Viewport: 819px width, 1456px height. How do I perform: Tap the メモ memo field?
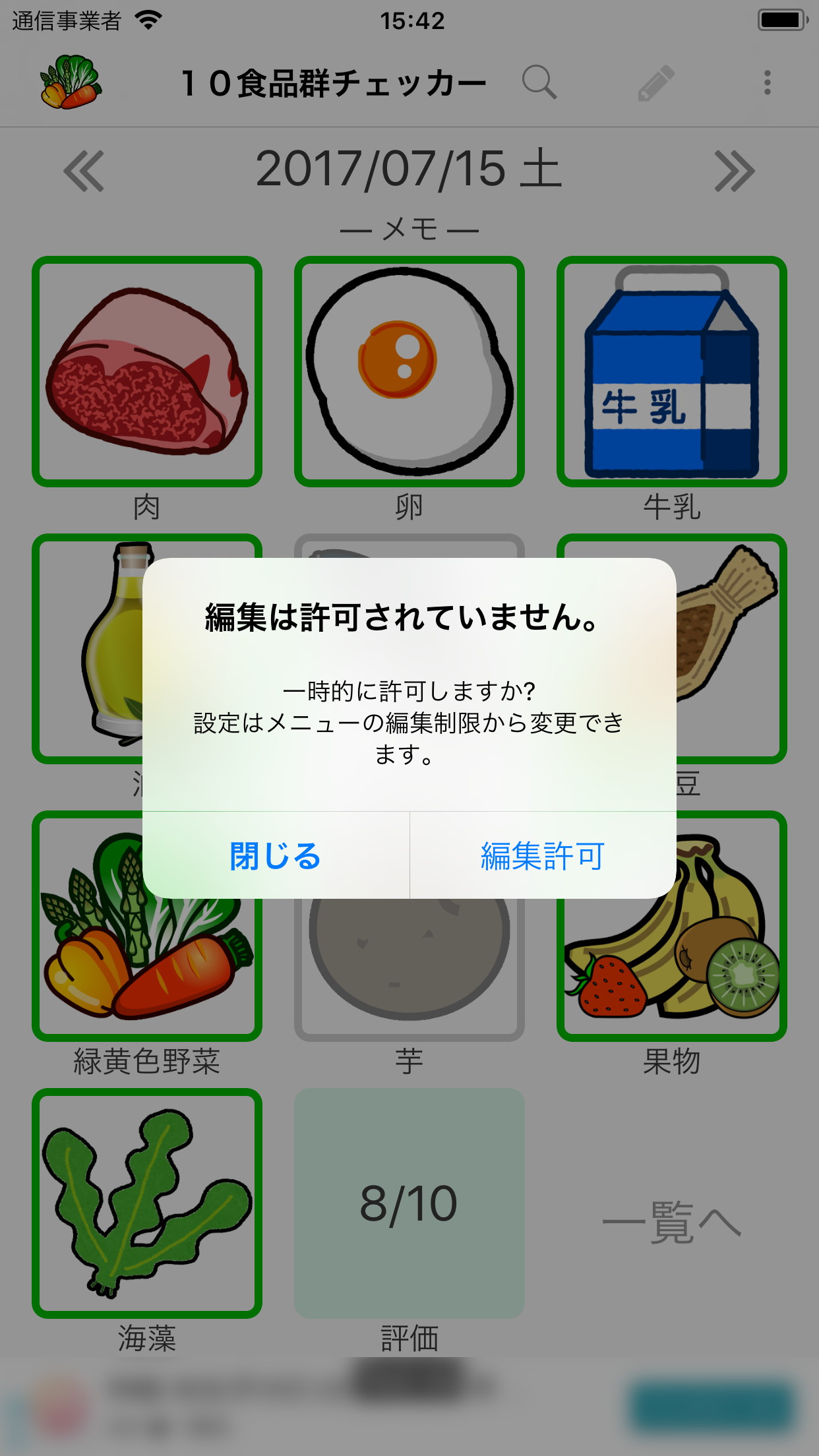click(x=409, y=228)
